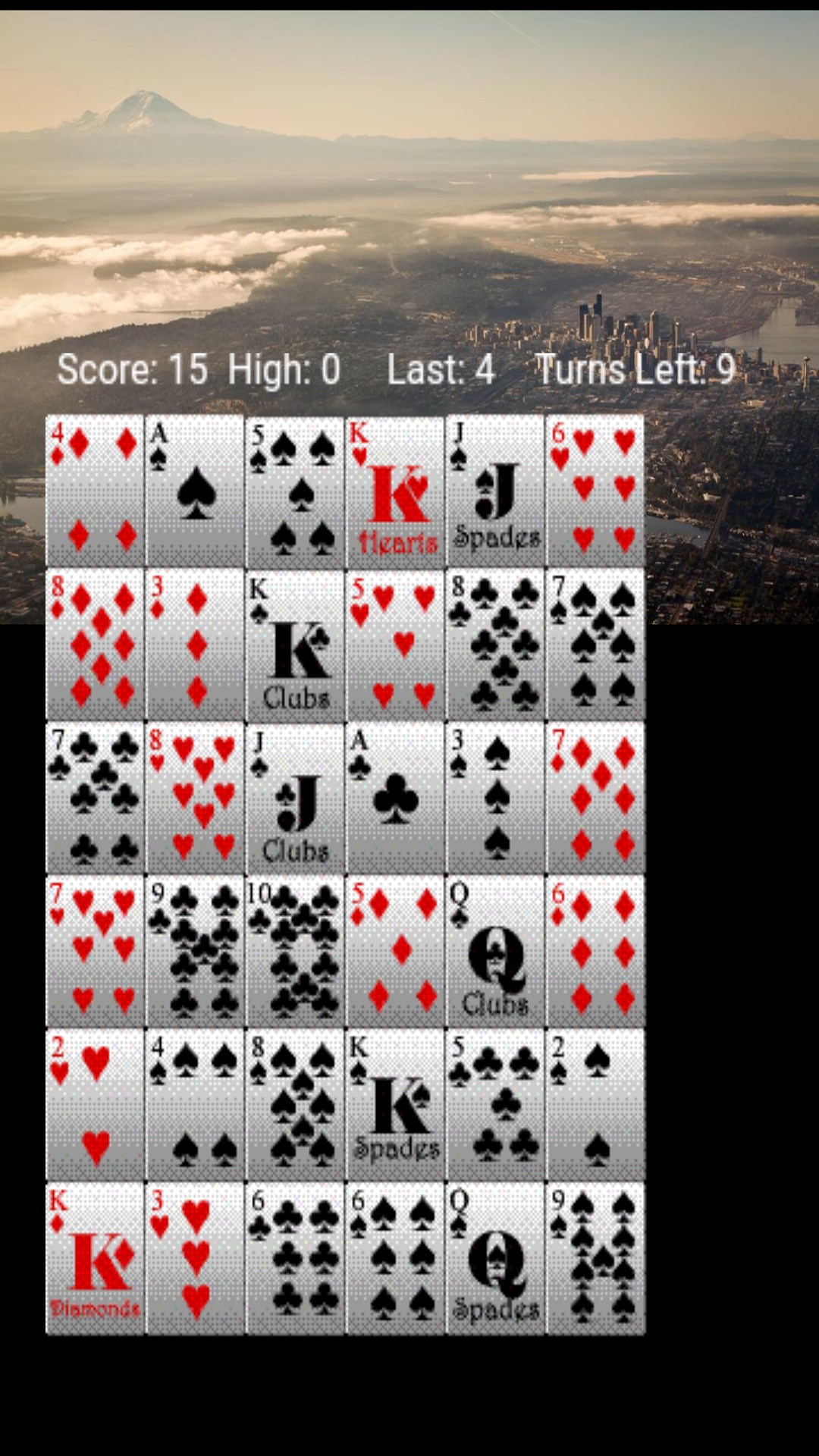Screen dimensions: 819x1456
Task: Select the ten of clubs card
Action: (x=295, y=950)
